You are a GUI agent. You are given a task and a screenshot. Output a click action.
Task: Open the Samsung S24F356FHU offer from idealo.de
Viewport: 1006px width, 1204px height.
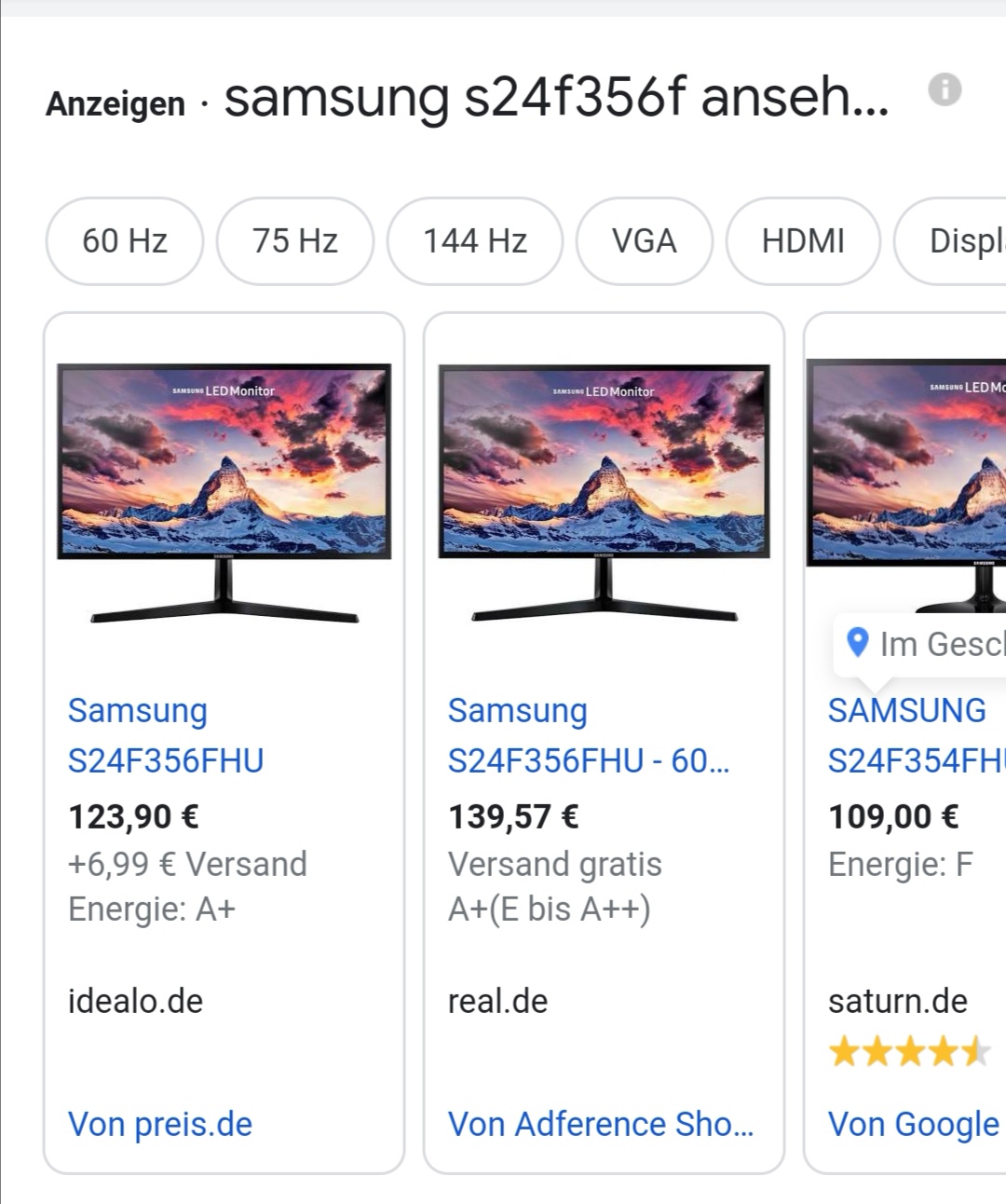click(166, 736)
